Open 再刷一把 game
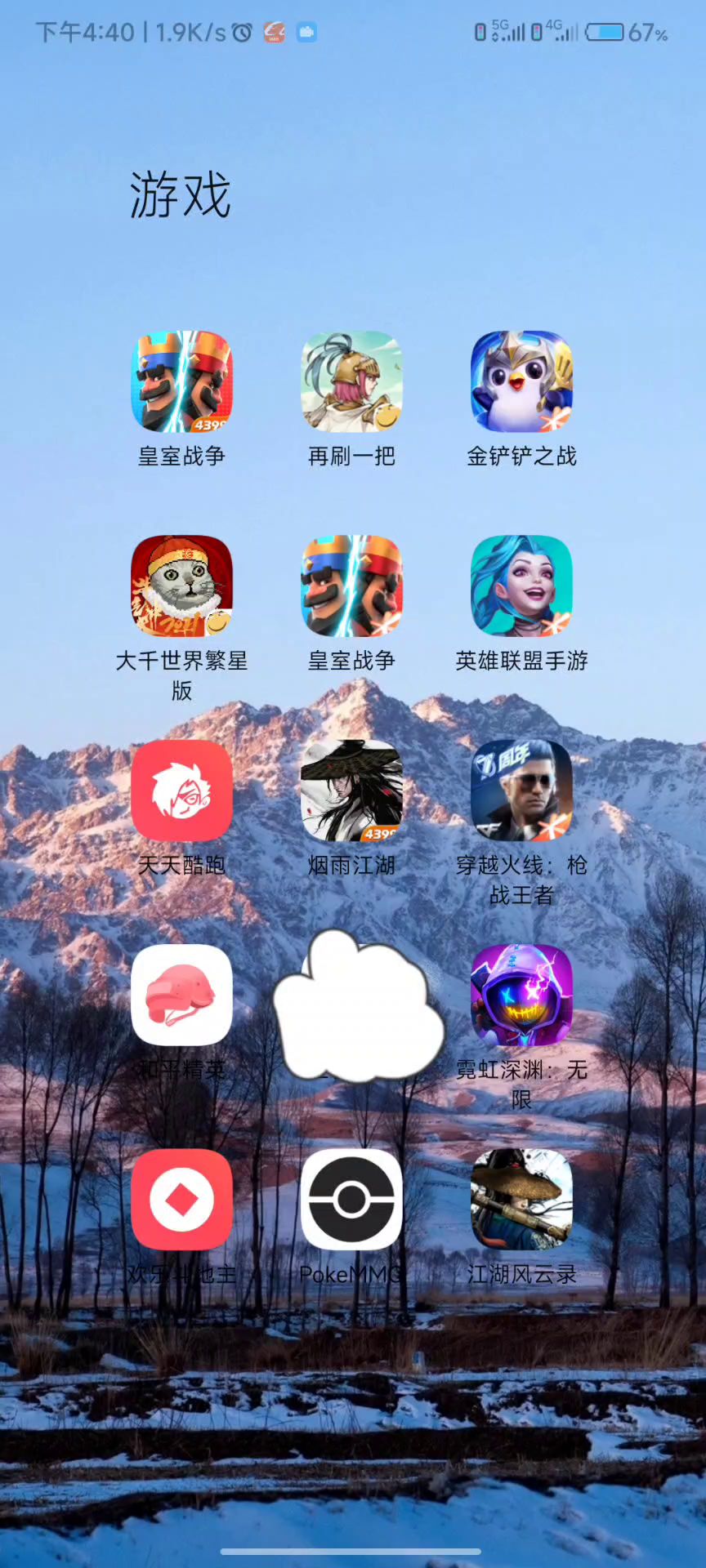 click(351, 381)
